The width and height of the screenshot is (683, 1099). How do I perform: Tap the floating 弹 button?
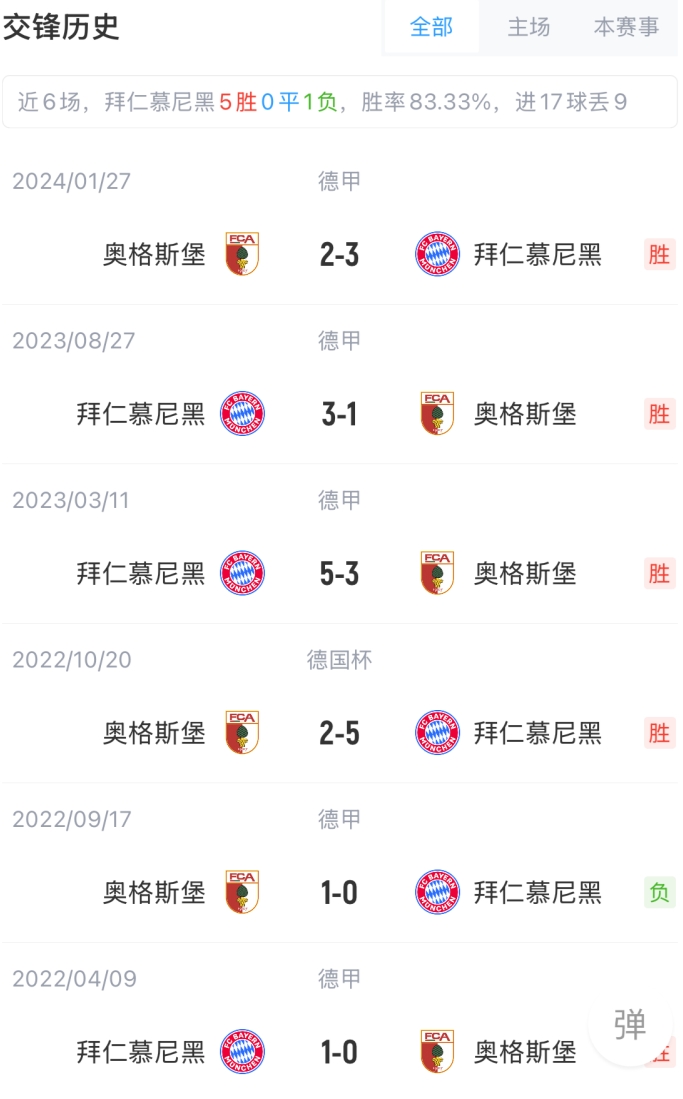[x=630, y=1024]
